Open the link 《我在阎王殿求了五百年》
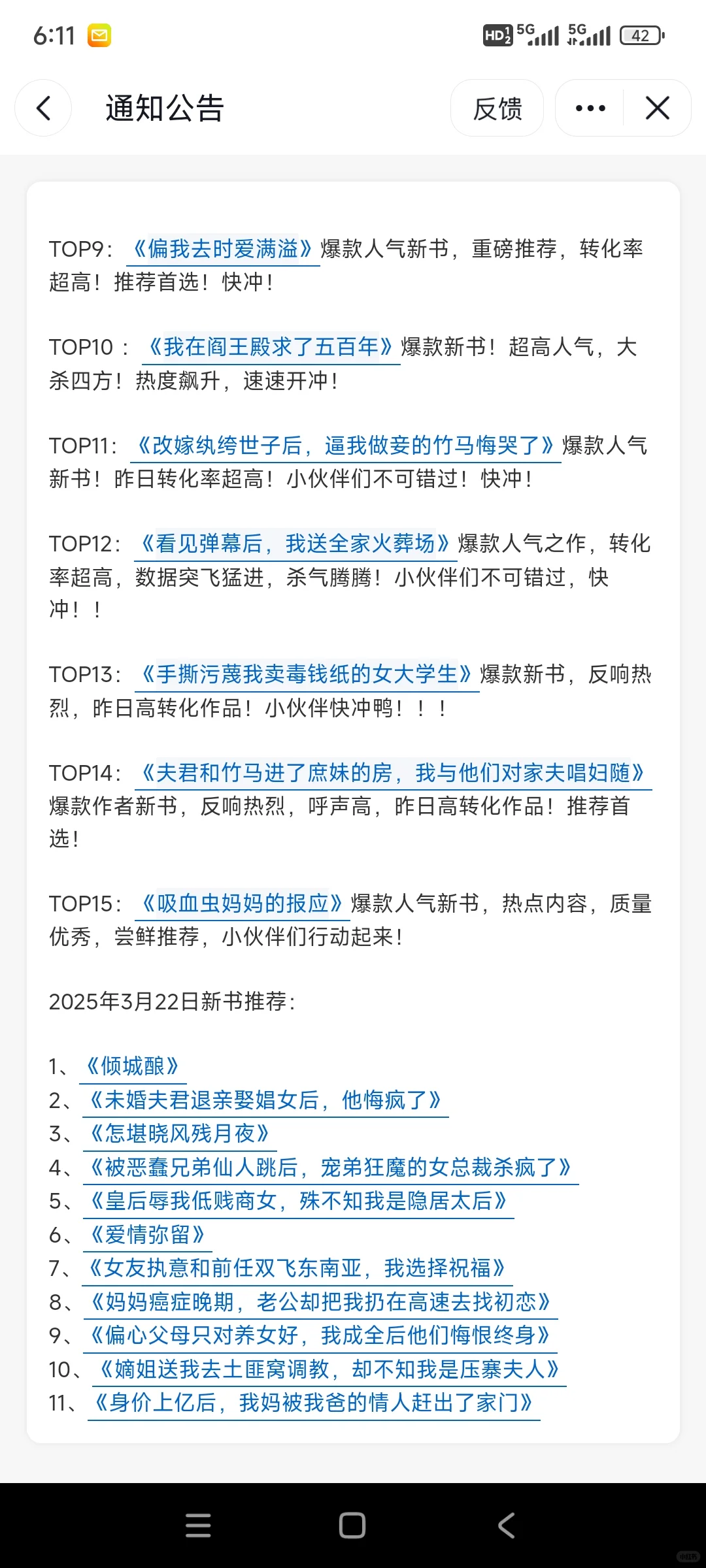This screenshot has height=1568, width=706. [x=271, y=347]
